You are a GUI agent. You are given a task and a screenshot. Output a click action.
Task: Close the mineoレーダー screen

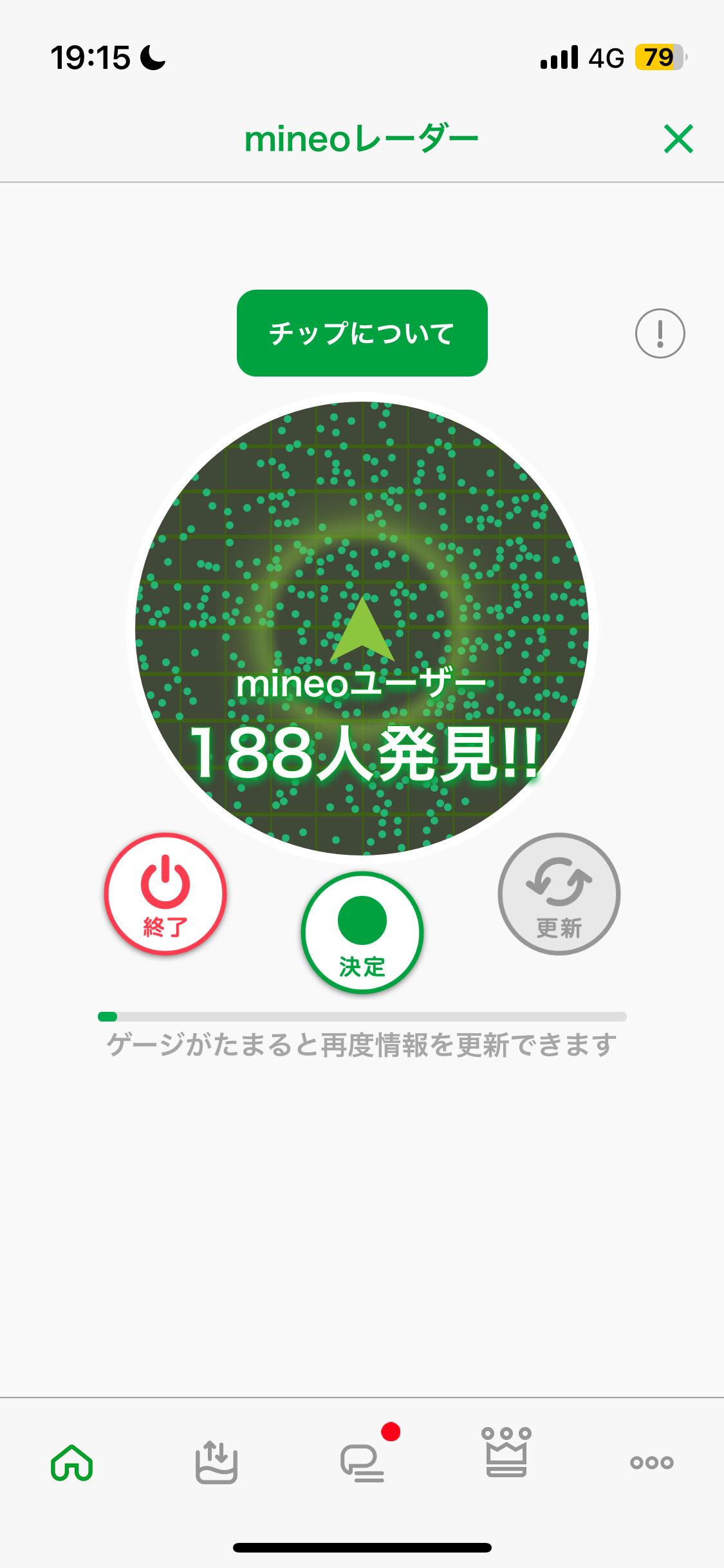678,139
